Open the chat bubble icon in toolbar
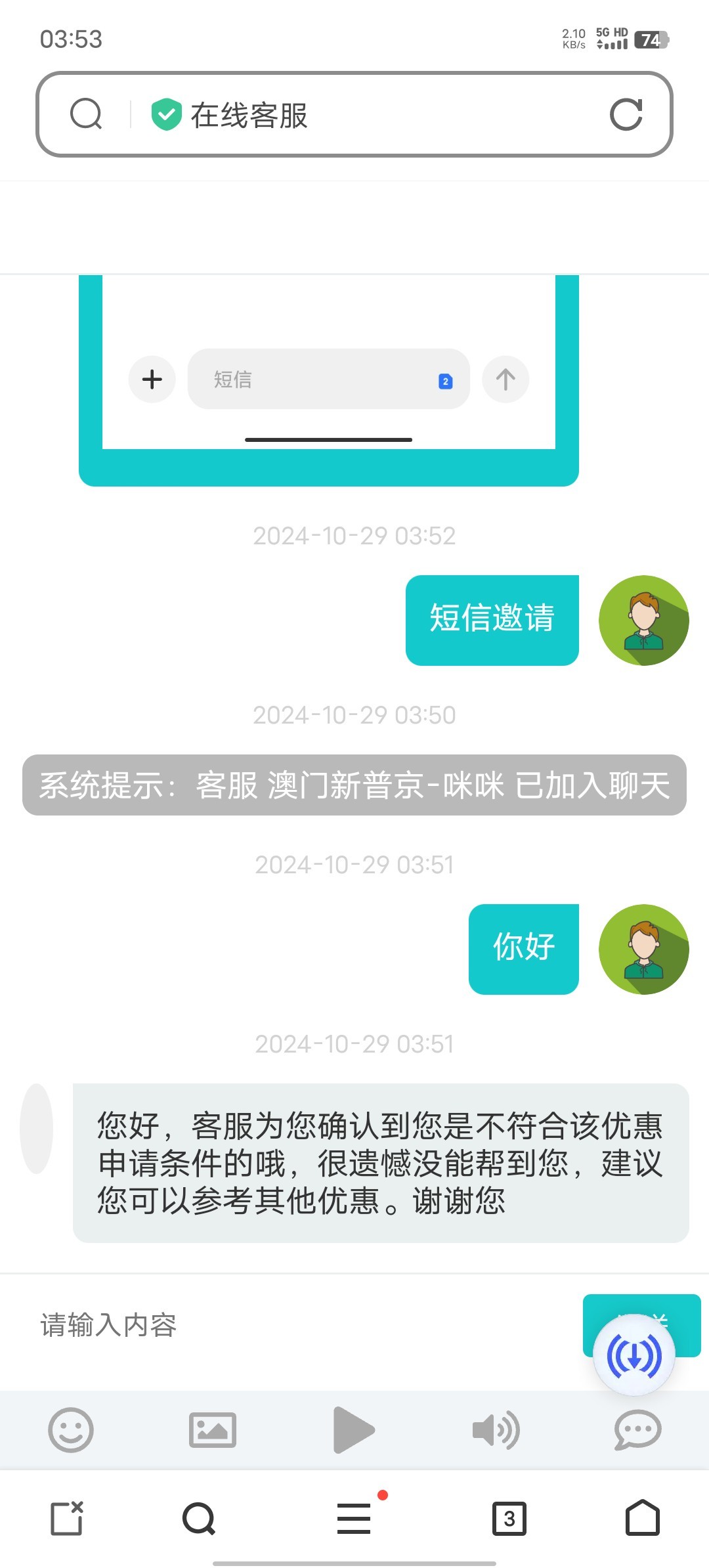Image resolution: width=709 pixels, height=1568 pixels. tap(637, 1430)
